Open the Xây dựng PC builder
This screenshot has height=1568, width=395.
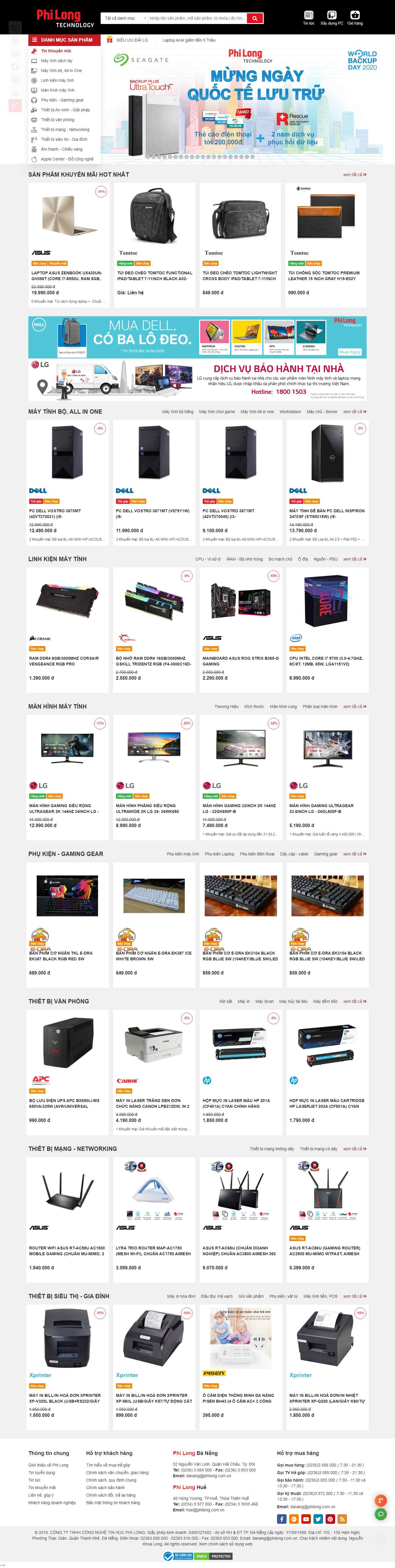pyautogui.click(x=332, y=17)
